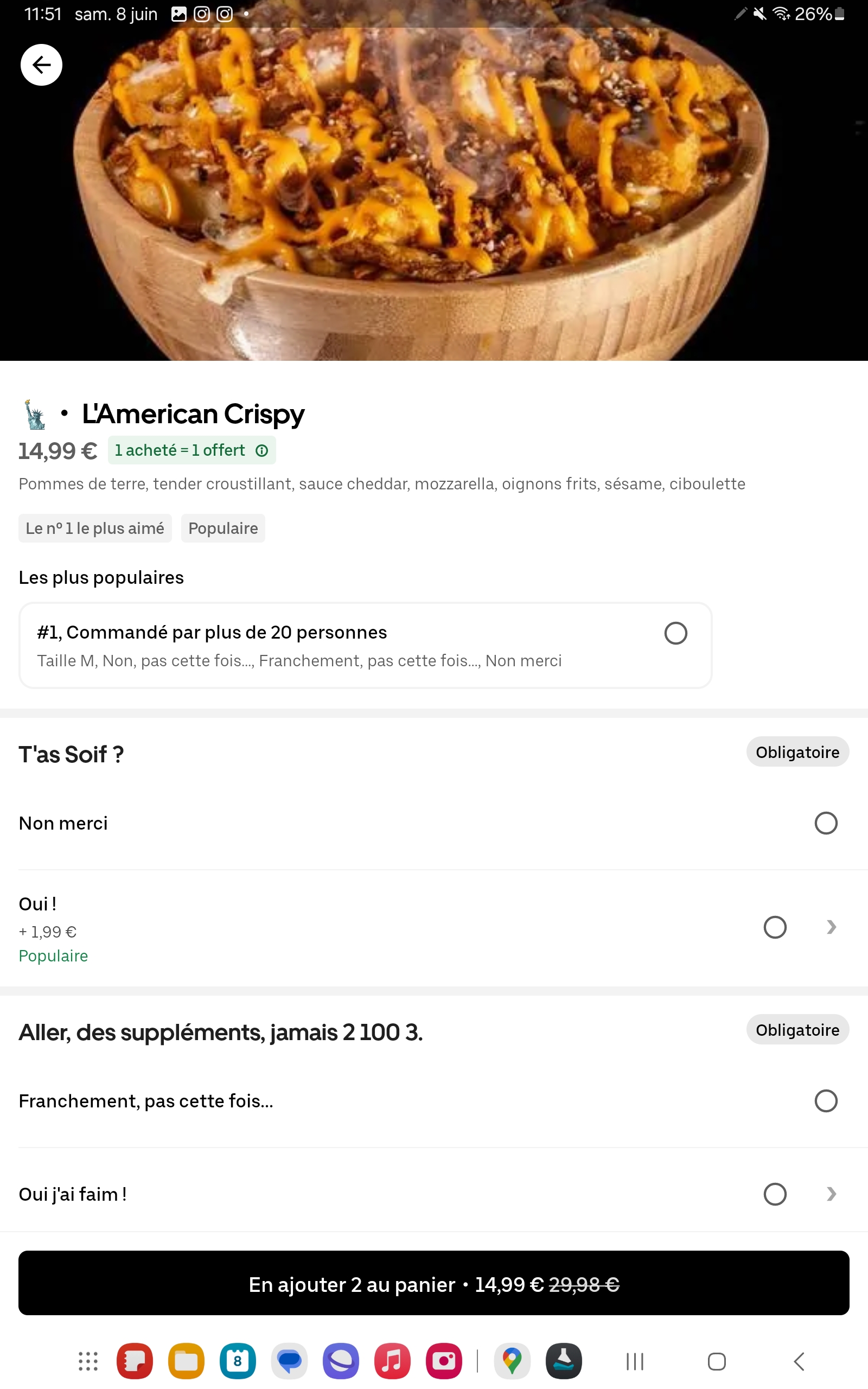Open the music app in the taskbar
The image size is (868, 1389).
[392, 1361]
